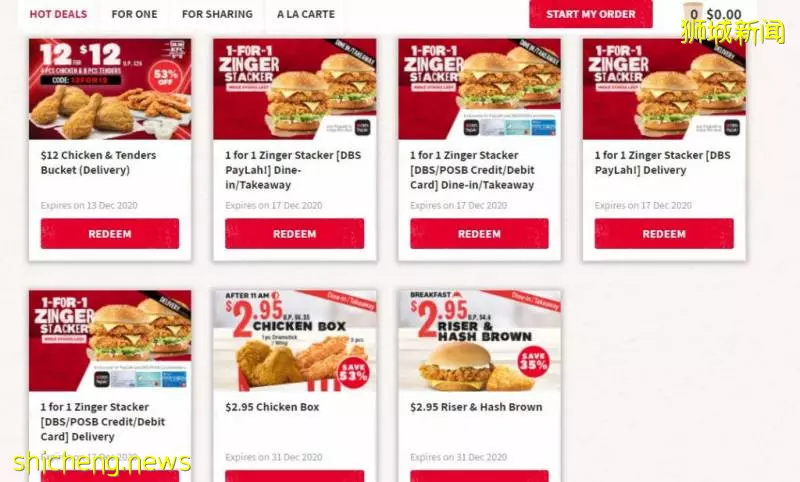
Task: Redeem Zinger Stacker PayLah! Delivery deal
Action: point(663,234)
